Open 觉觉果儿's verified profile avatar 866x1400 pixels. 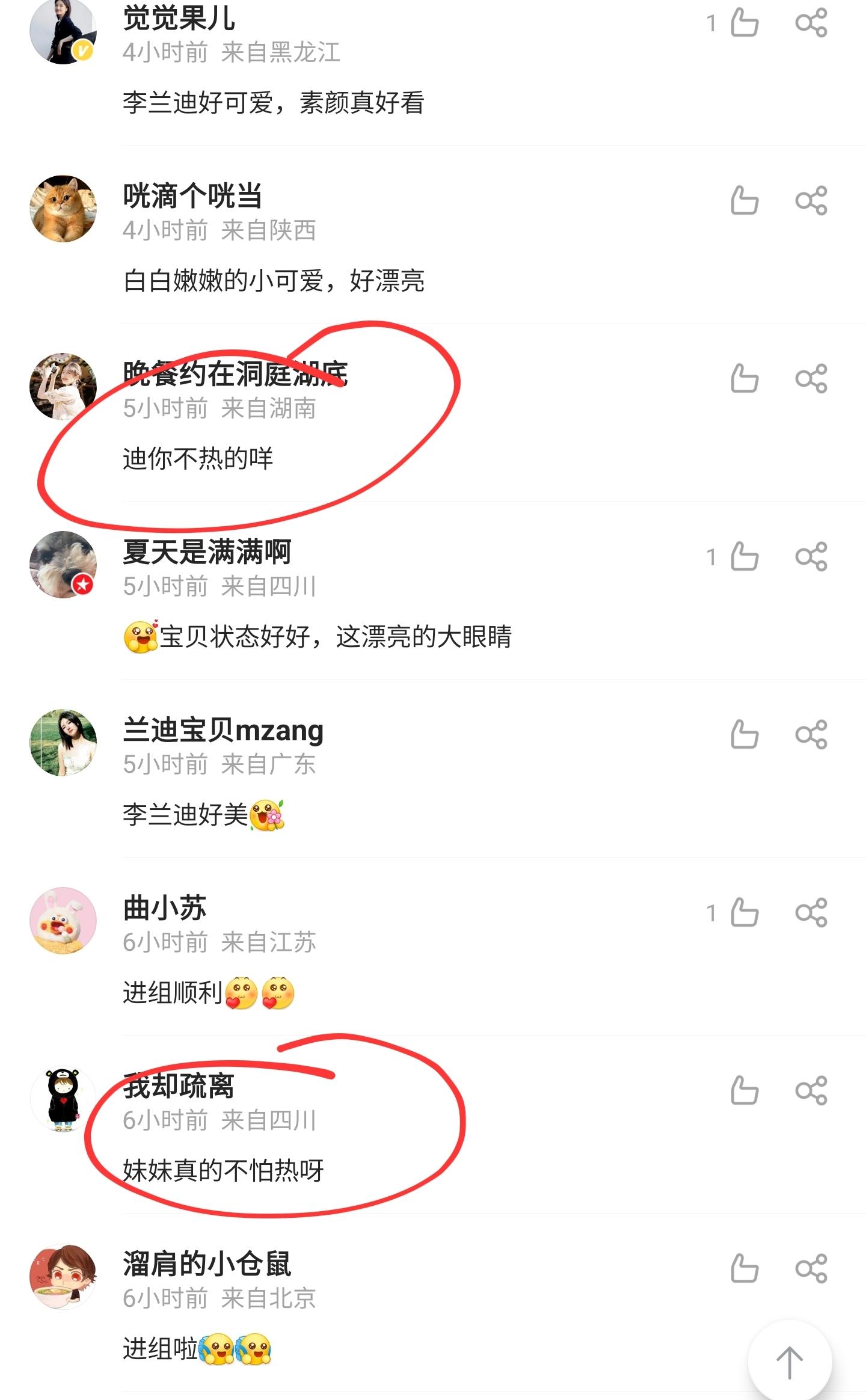click(x=63, y=31)
